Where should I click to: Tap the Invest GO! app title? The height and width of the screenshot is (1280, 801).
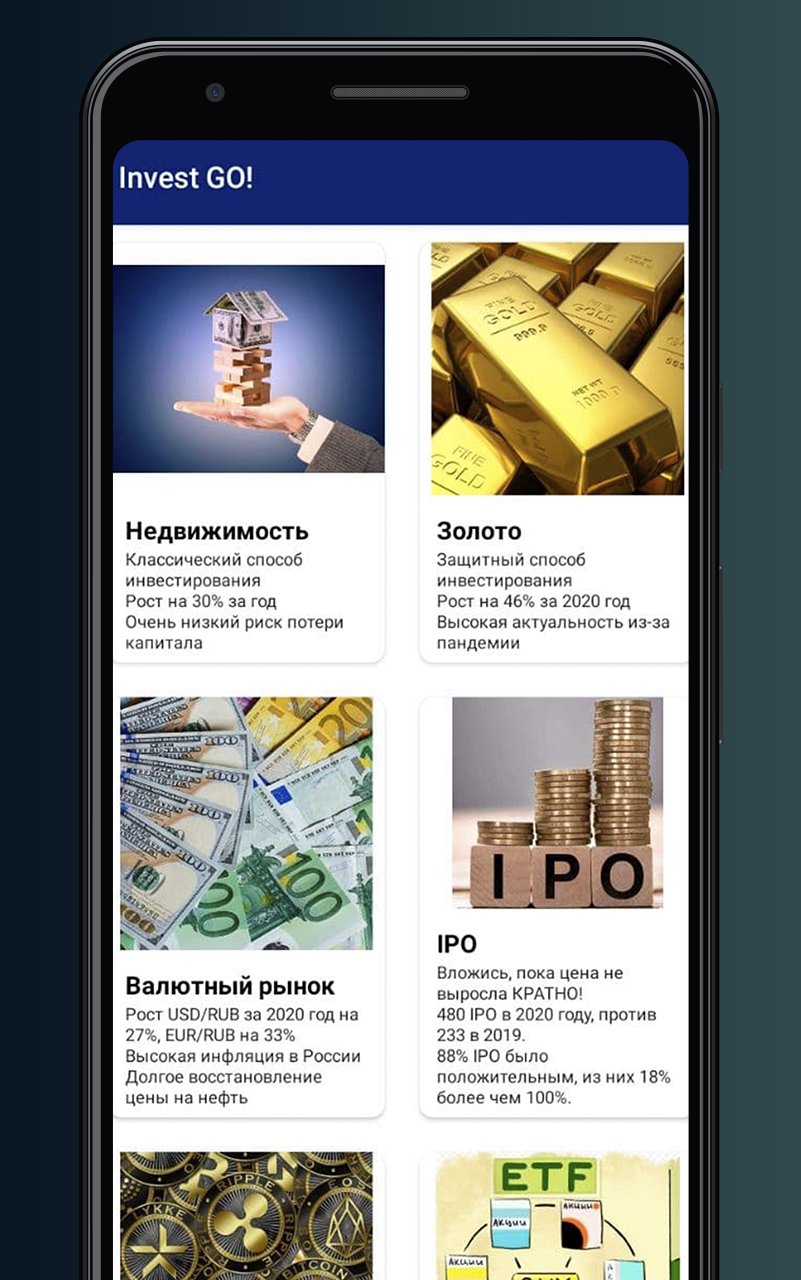pos(186,178)
